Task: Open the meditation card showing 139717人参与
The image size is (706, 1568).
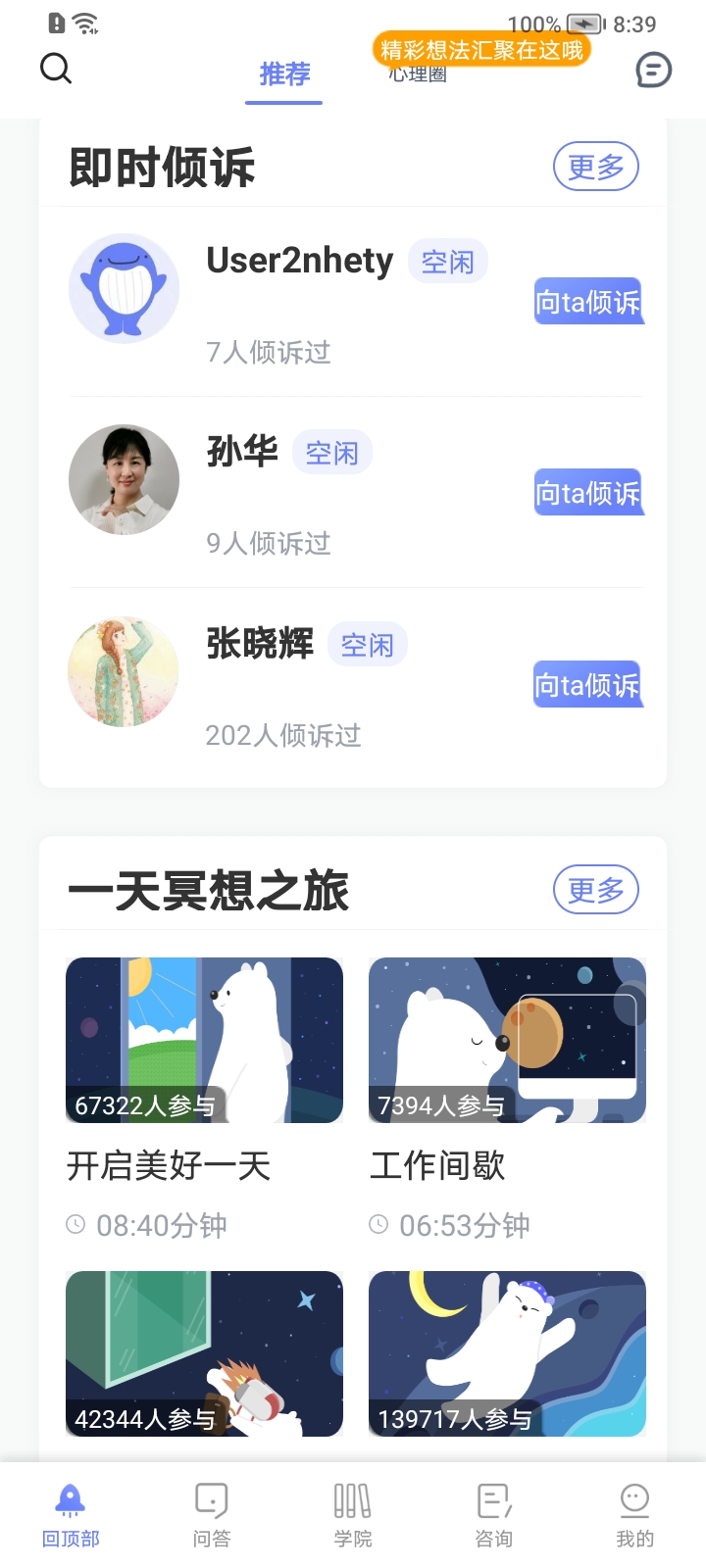Action: click(506, 1353)
